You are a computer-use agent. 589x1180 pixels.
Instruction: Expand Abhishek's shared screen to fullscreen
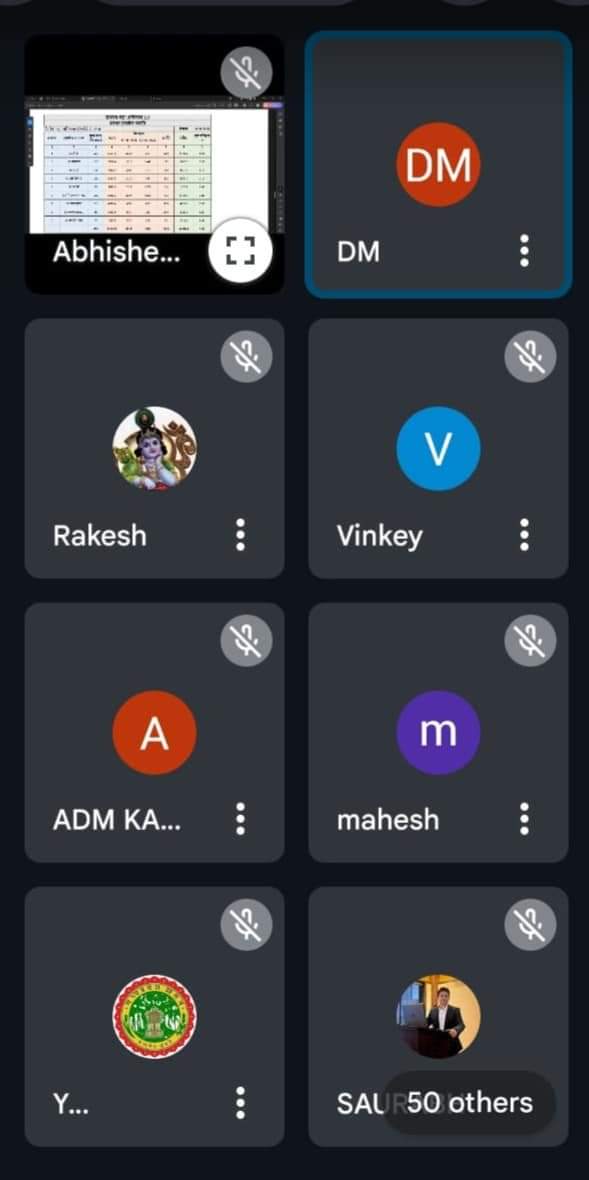[240, 251]
